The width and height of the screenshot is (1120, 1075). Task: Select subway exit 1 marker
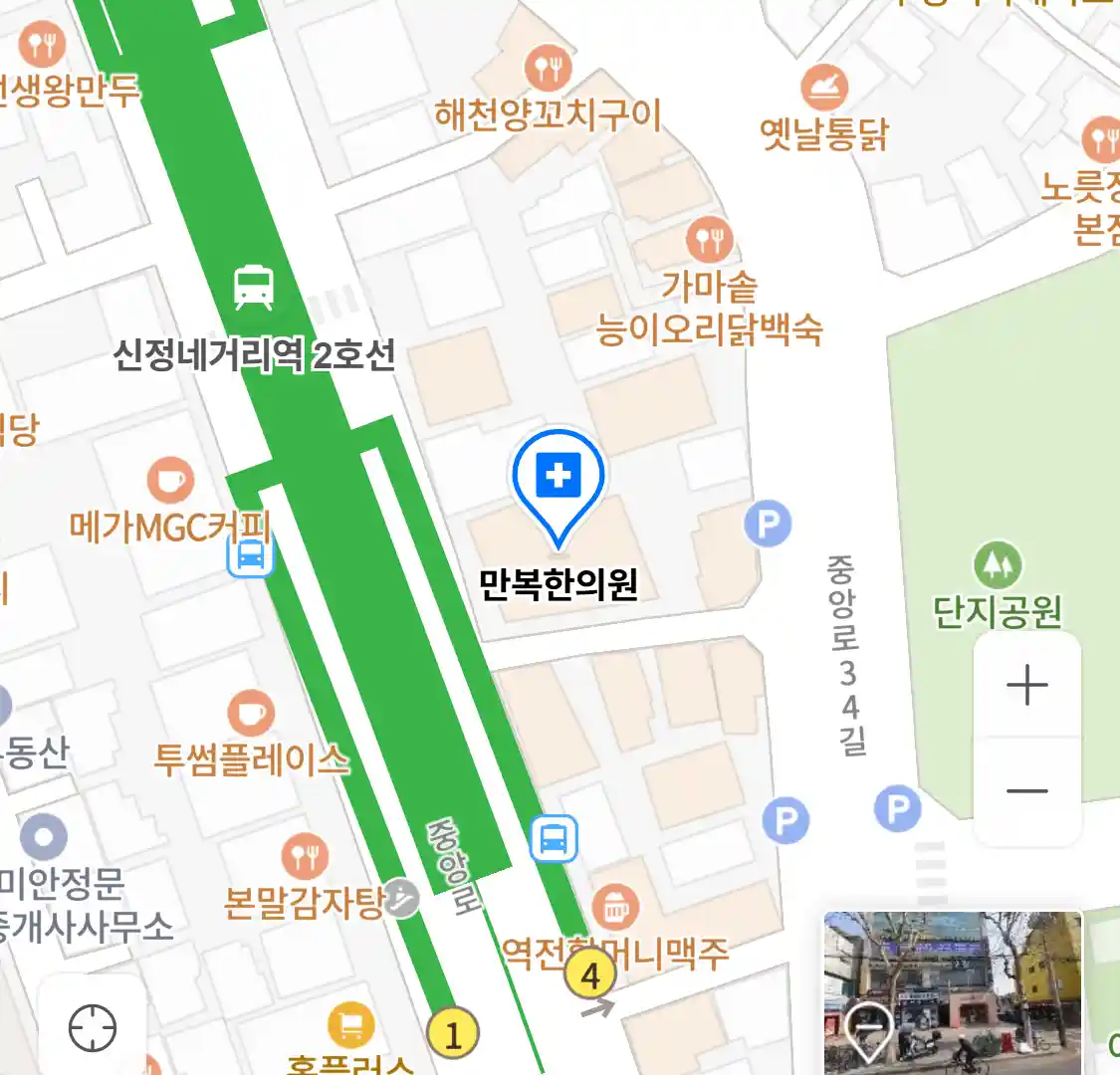(x=453, y=1034)
